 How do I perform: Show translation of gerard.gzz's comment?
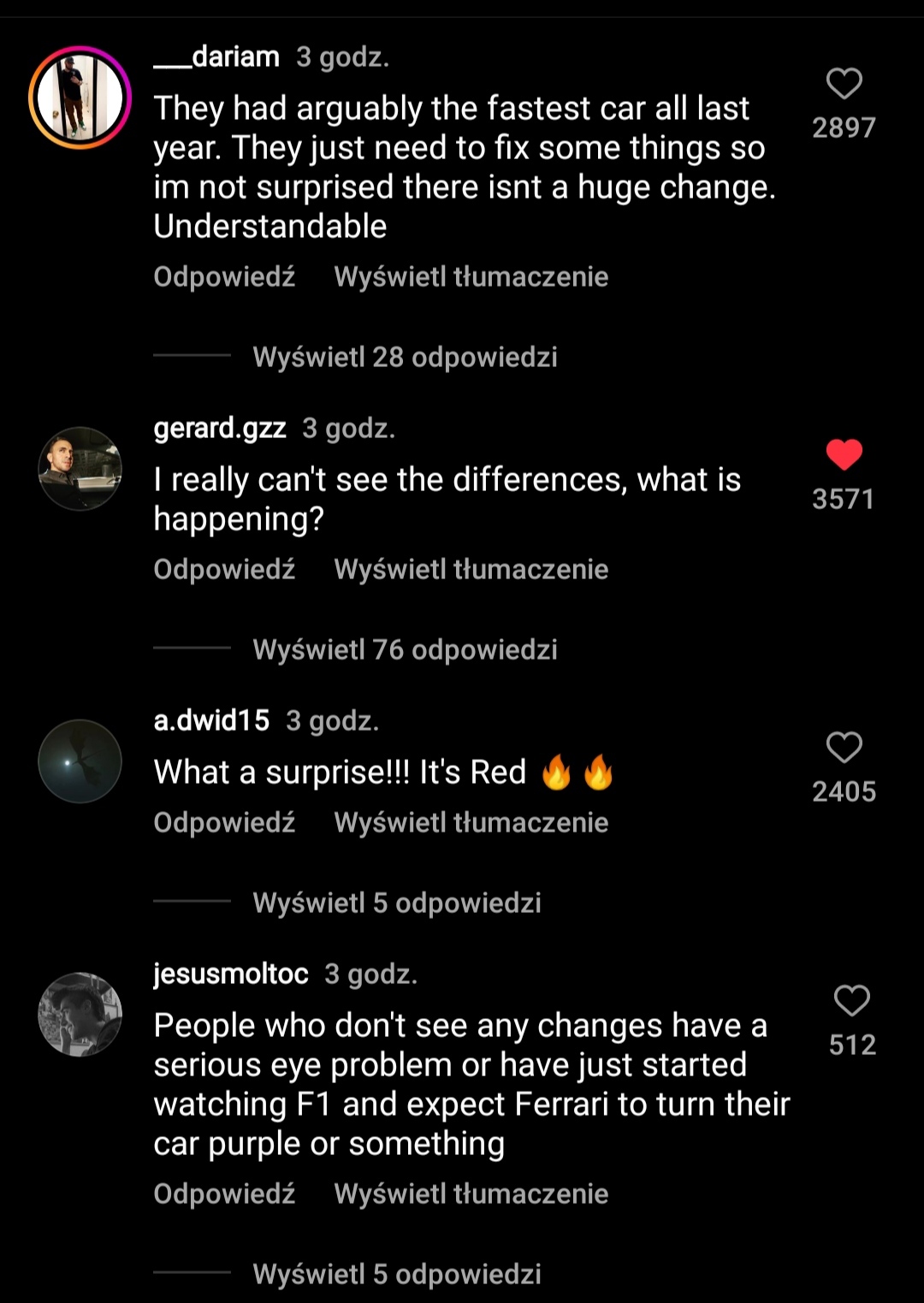pyautogui.click(x=471, y=570)
